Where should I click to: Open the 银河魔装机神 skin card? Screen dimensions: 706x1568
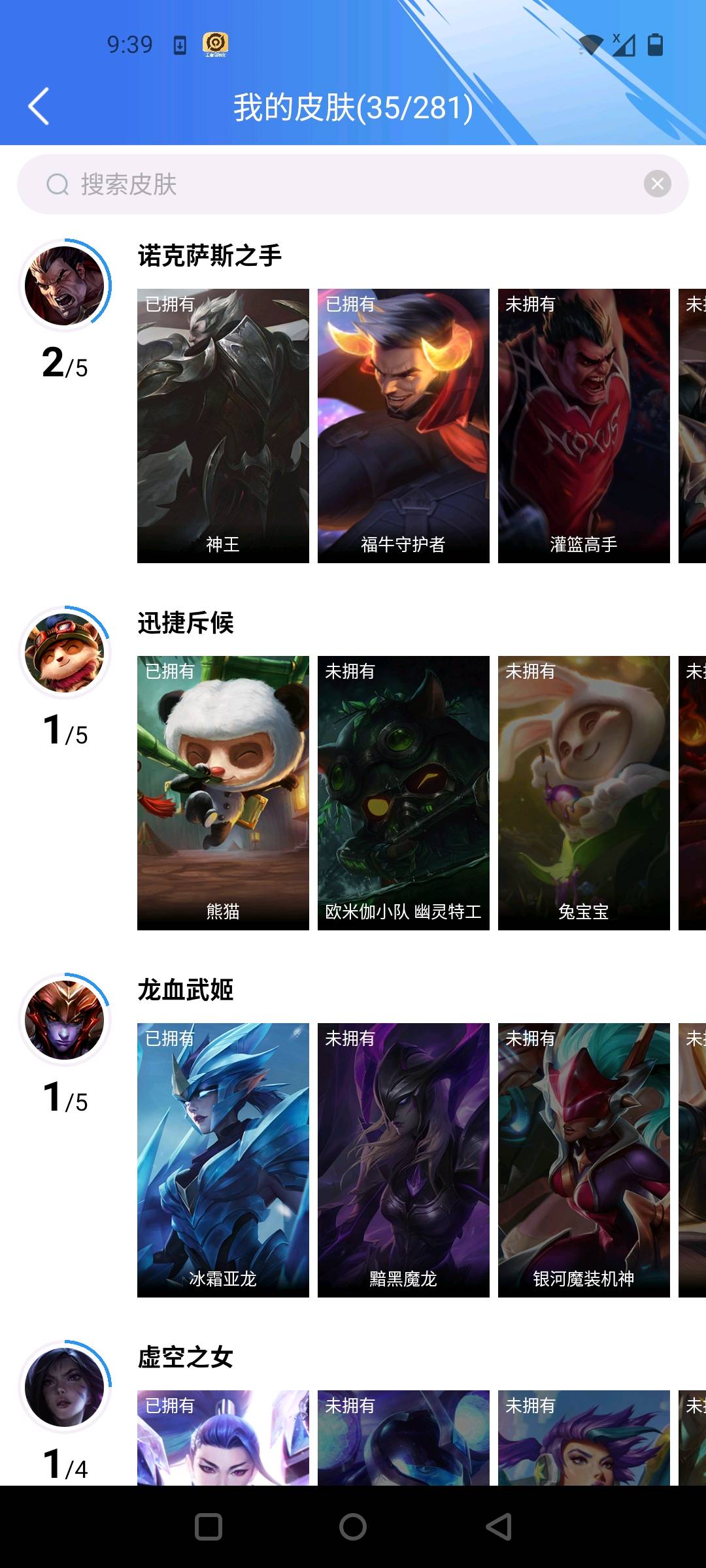pyautogui.click(x=584, y=1160)
